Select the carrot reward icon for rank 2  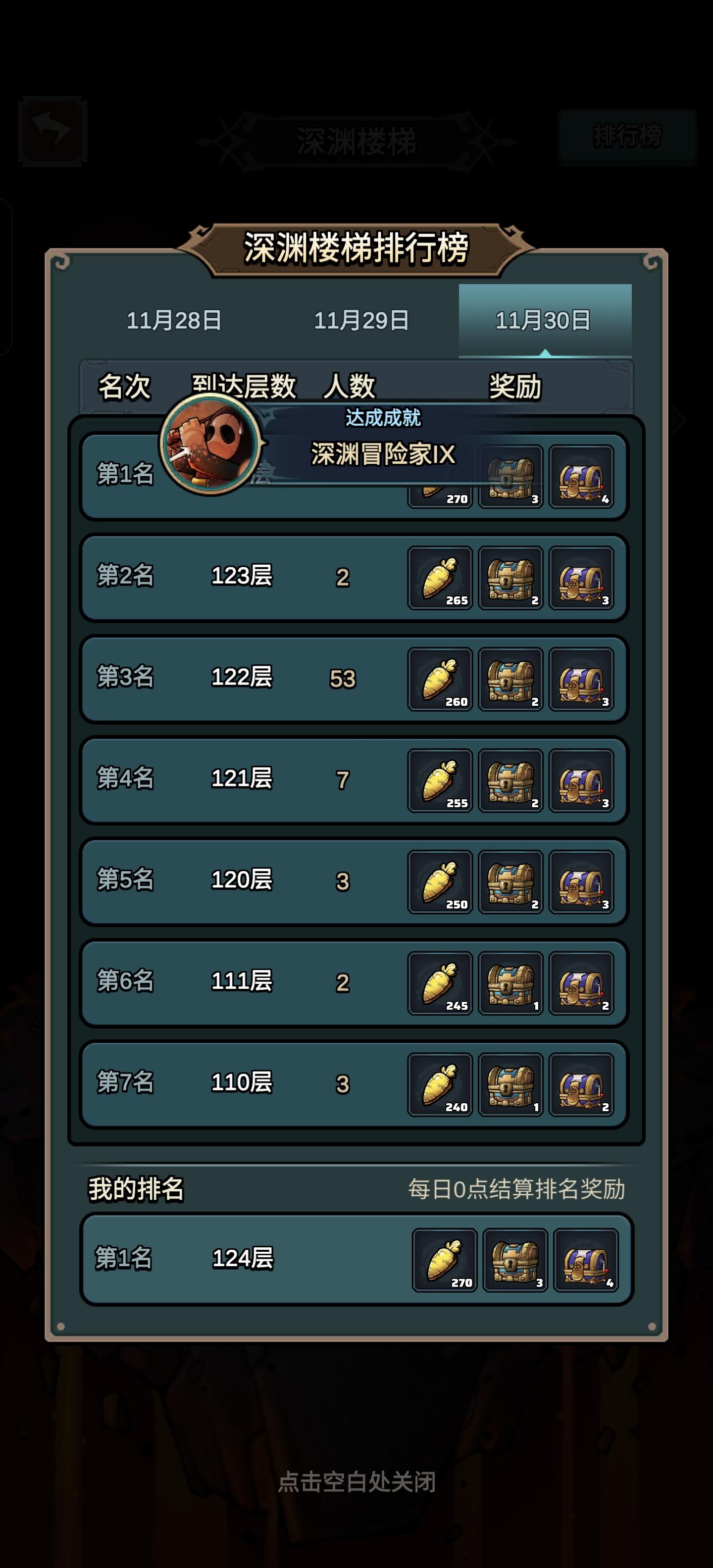[x=440, y=579]
